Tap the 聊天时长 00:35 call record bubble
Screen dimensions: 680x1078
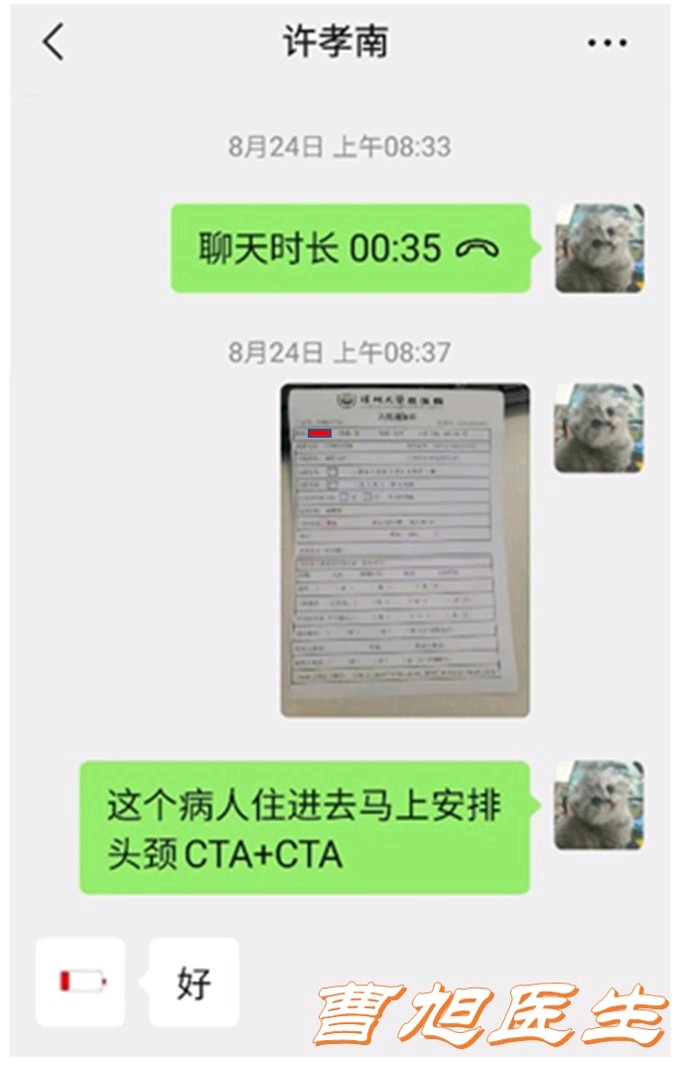tap(350, 249)
